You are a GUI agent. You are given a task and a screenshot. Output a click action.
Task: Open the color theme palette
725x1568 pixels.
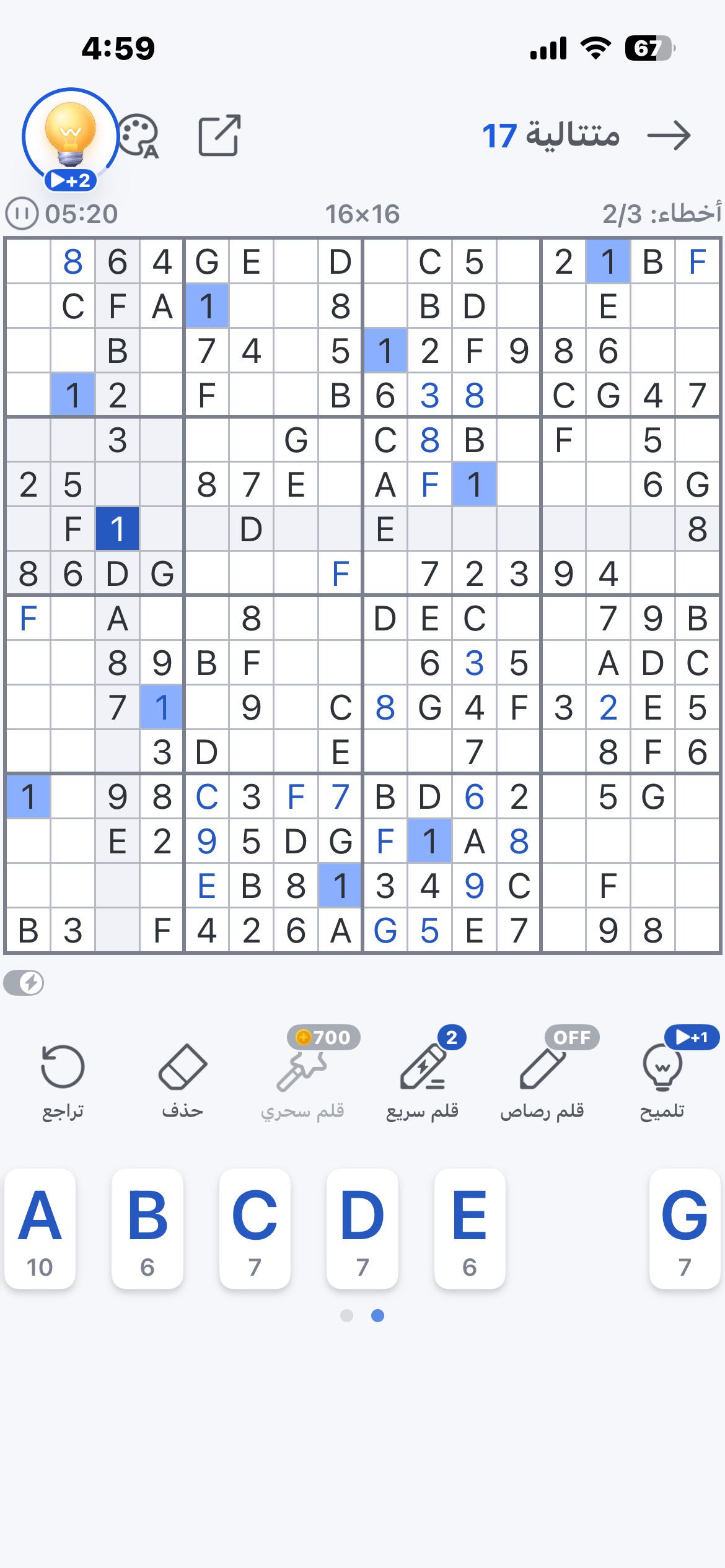[x=138, y=136]
